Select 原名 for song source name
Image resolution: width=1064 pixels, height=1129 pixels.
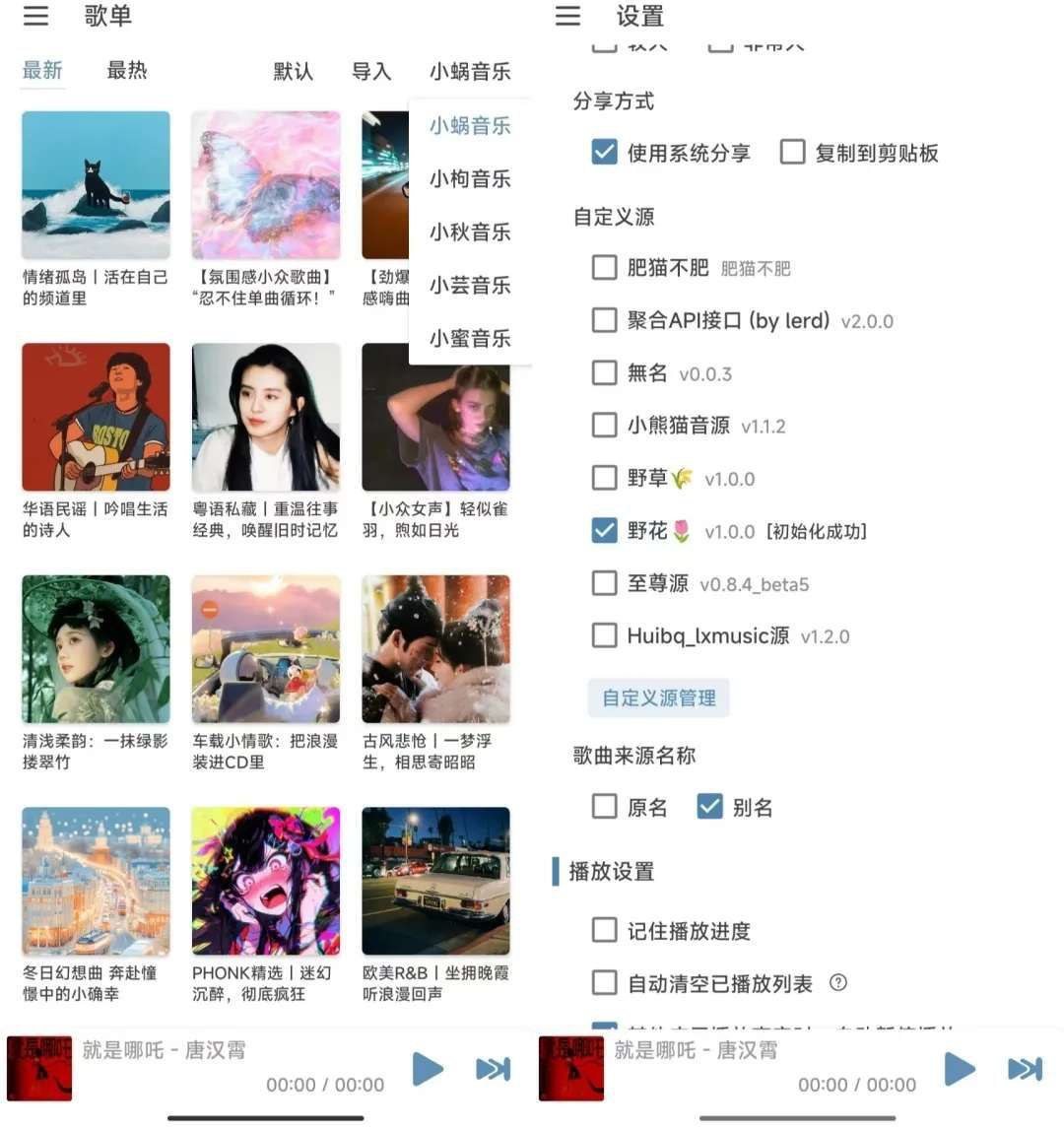click(604, 807)
